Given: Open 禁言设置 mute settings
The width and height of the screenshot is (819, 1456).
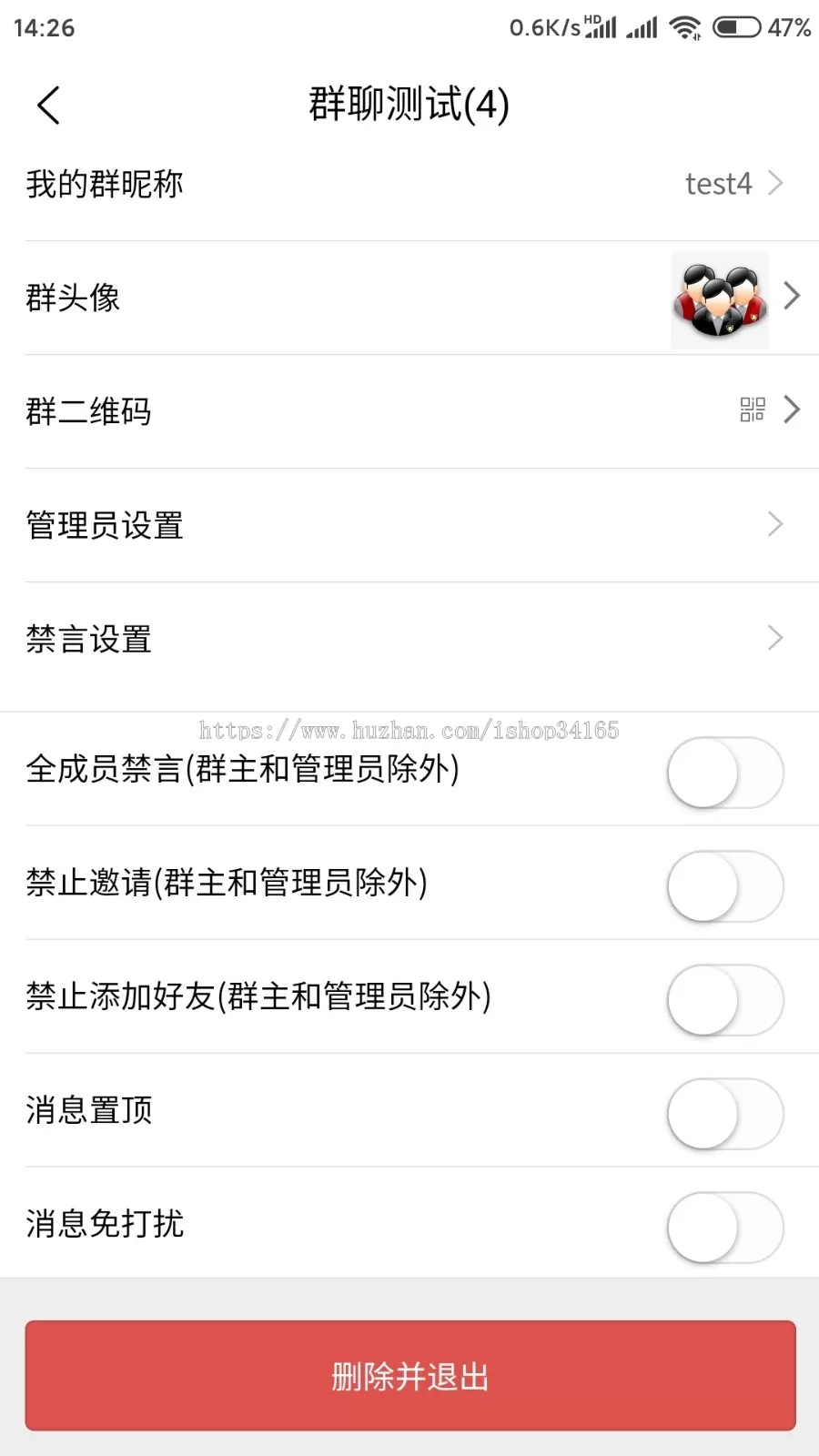Looking at the screenshot, I should pos(409,639).
